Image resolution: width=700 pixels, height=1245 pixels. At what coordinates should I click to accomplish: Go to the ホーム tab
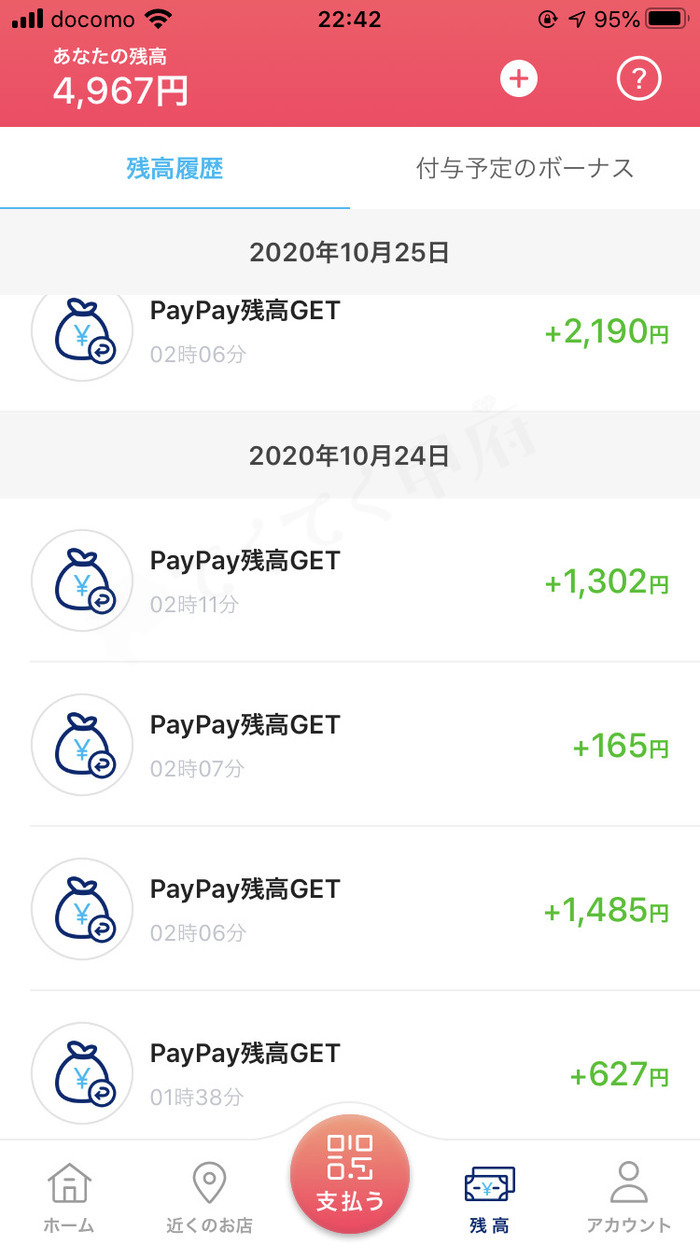(x=69, y=1197)
